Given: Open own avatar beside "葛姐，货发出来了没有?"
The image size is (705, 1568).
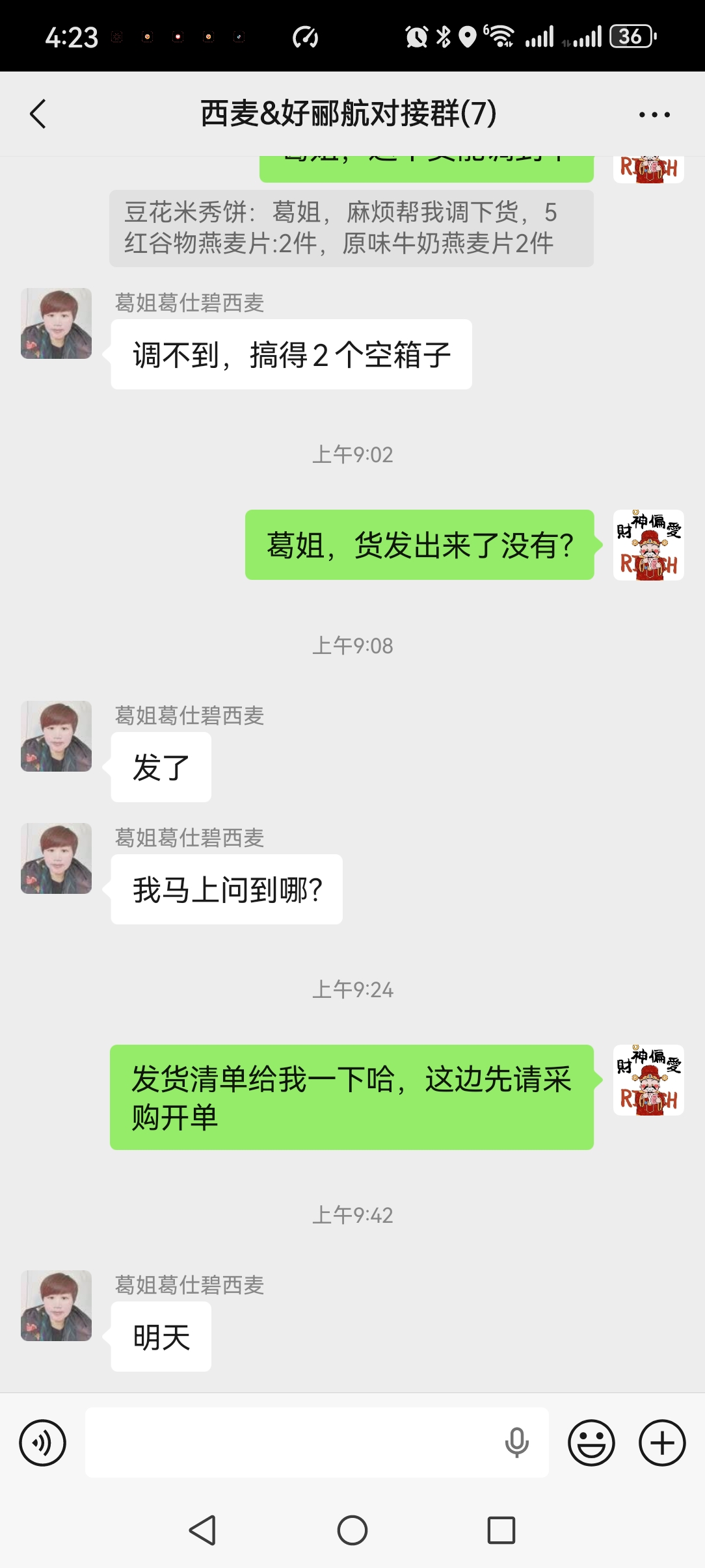Looking at the screenshot, I should 648,545.
